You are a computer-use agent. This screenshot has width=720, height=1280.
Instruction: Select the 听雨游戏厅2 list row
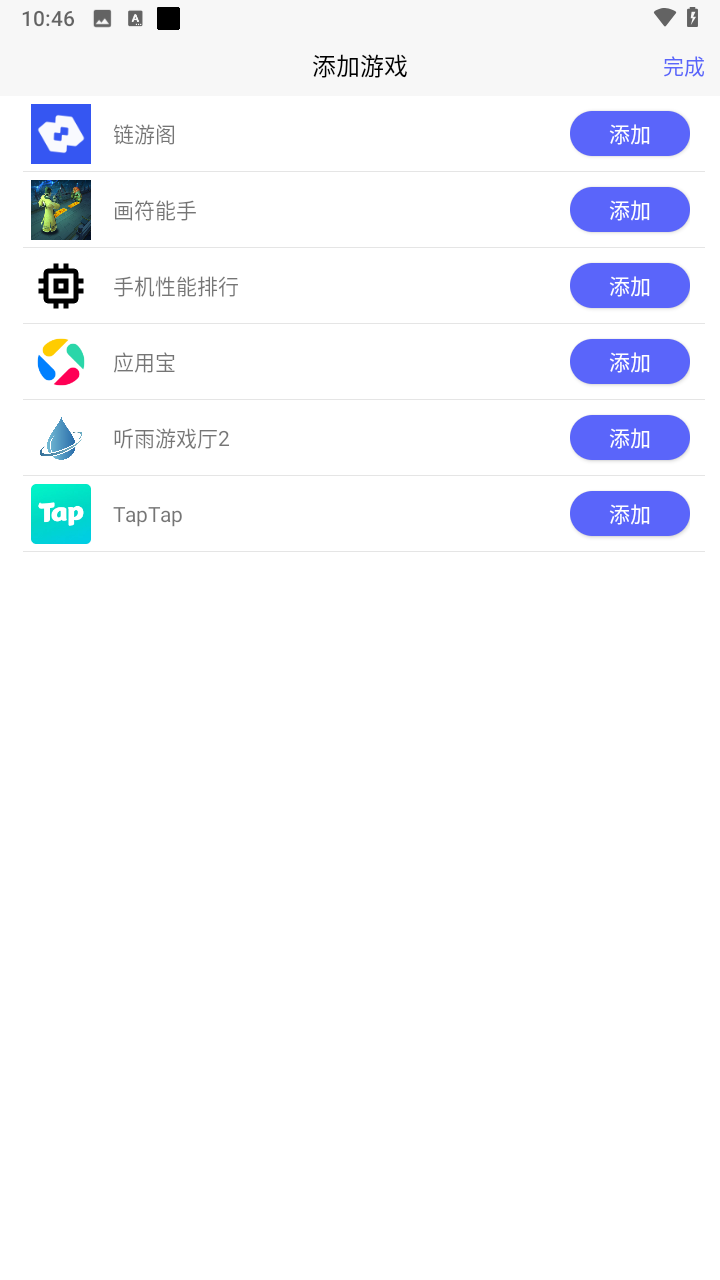[x=300, y=437]
